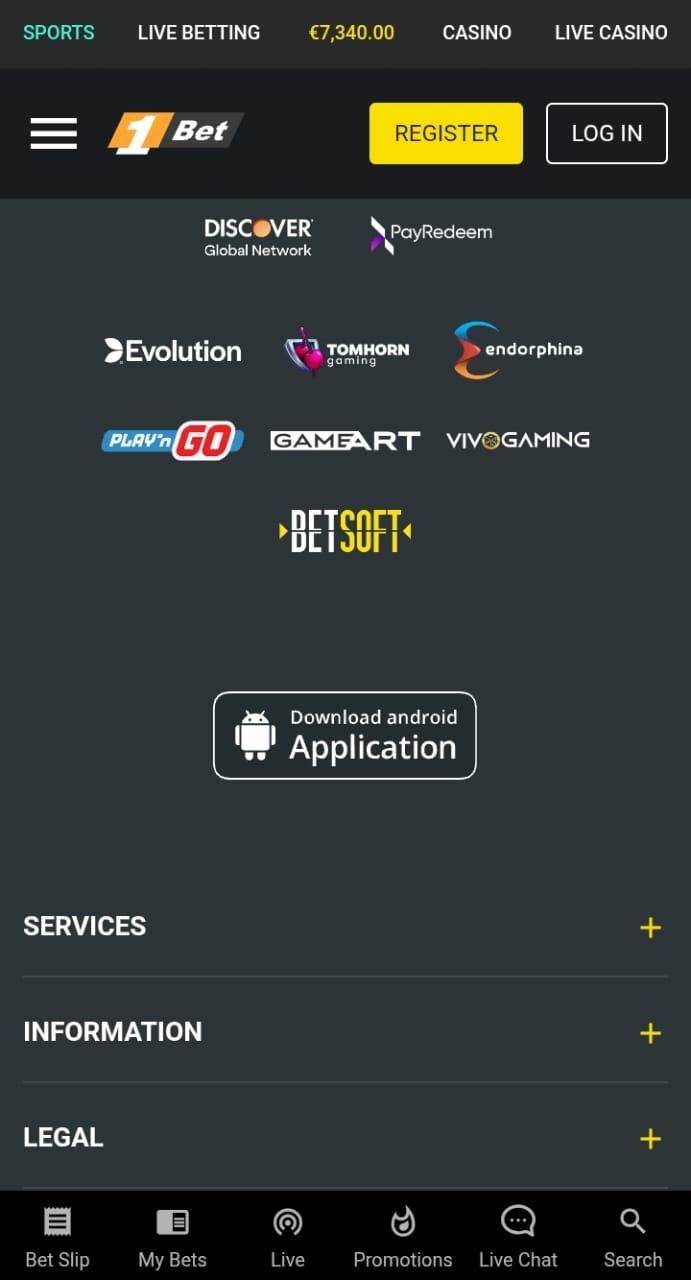691x1280 pixels.
Task: Open Promotions page
Action: click(x=402, y=1236)
